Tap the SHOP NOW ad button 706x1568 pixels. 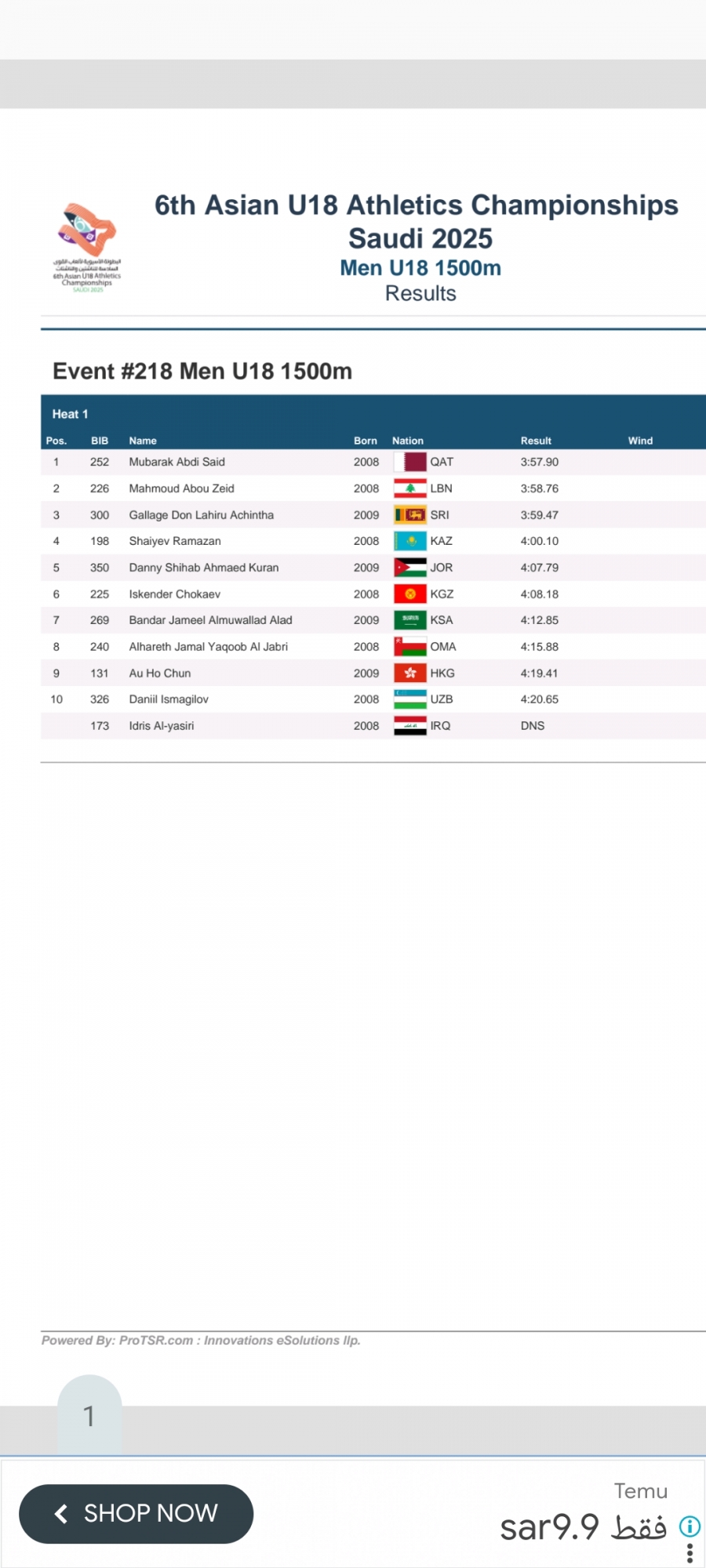pos(136,1513)
